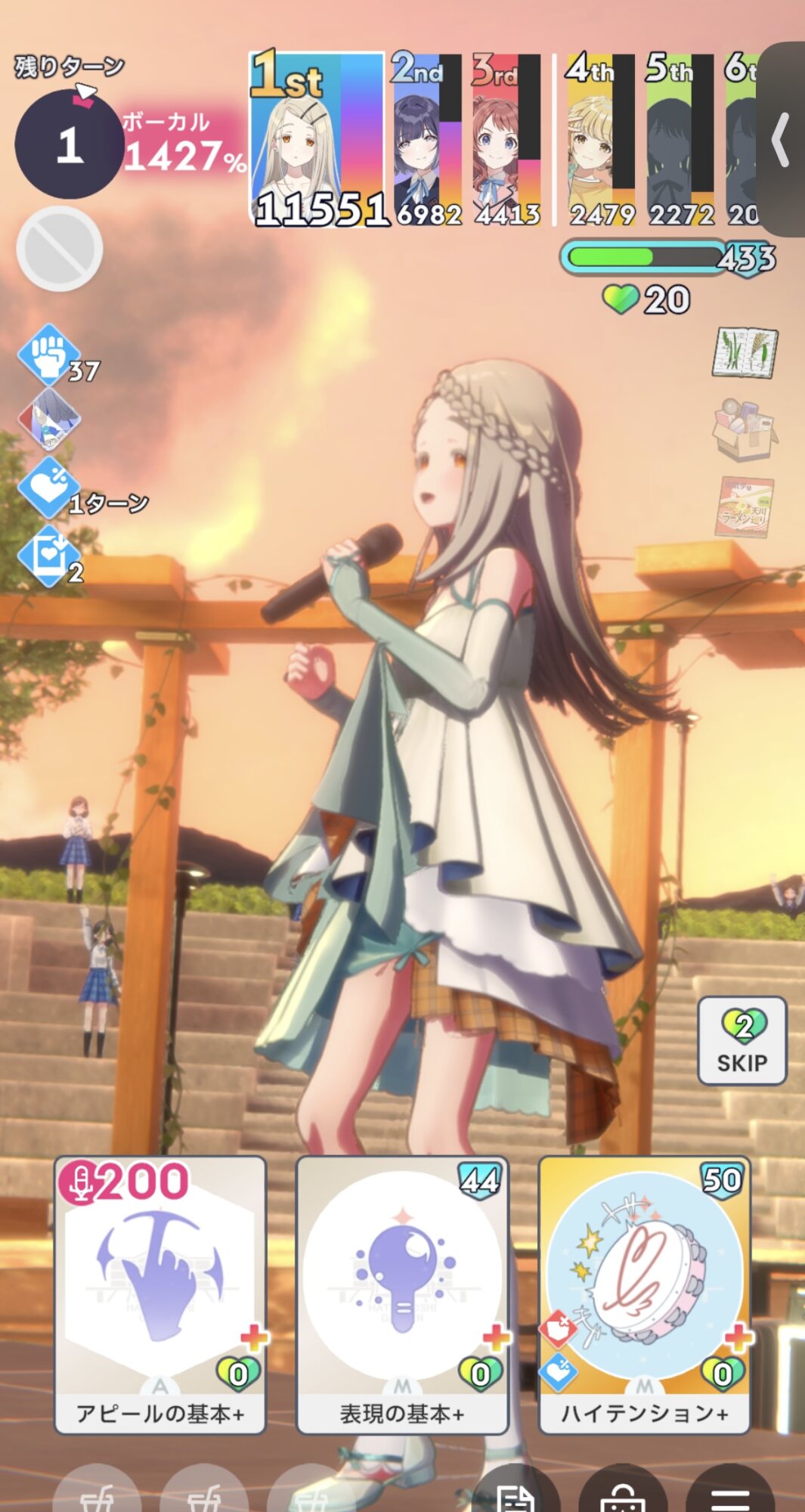Open the ramen item icon

(x=745, y=507)
